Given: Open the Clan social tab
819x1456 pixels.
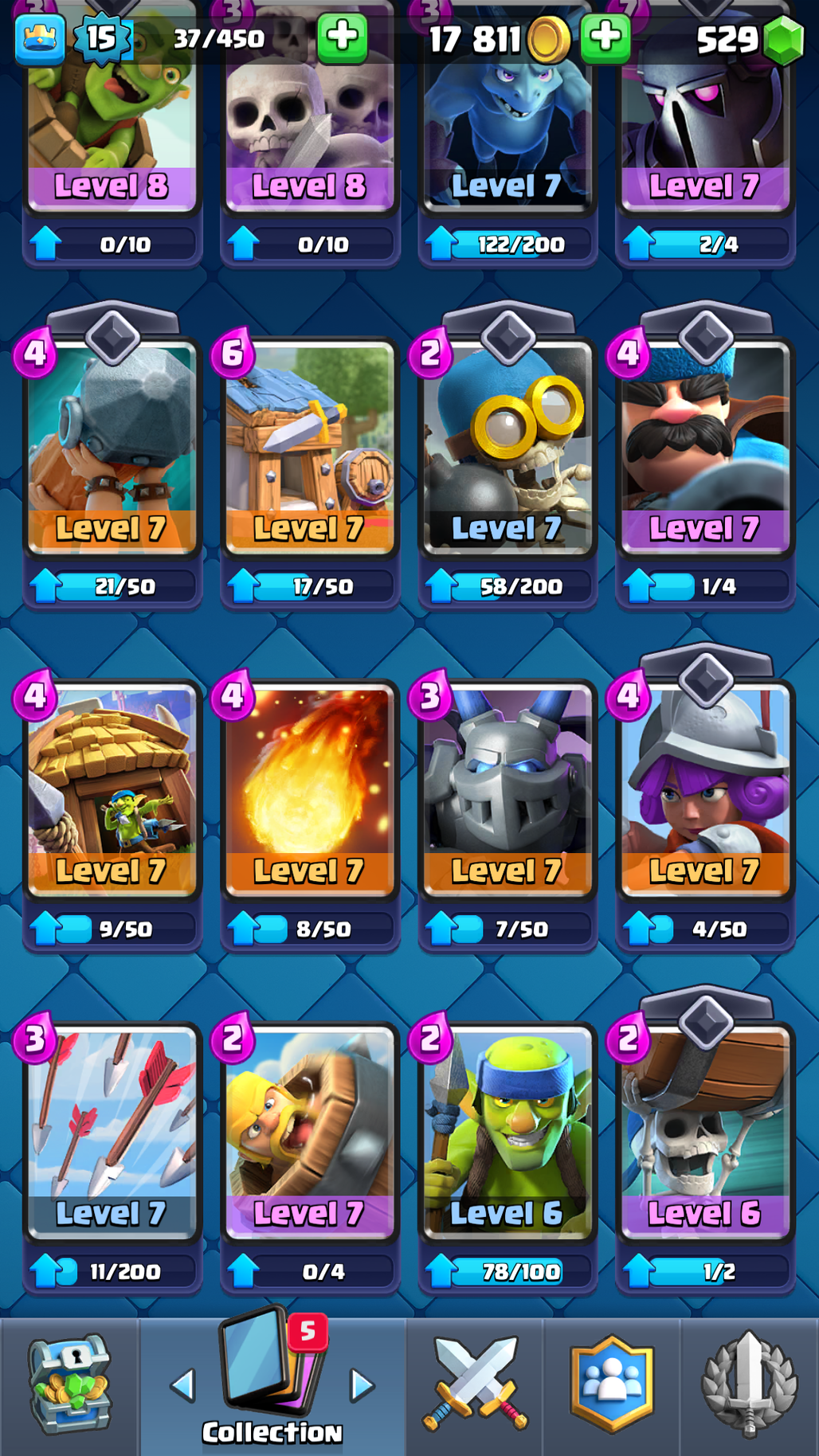Looking at the screenshot, I should tap(612, 1384).
